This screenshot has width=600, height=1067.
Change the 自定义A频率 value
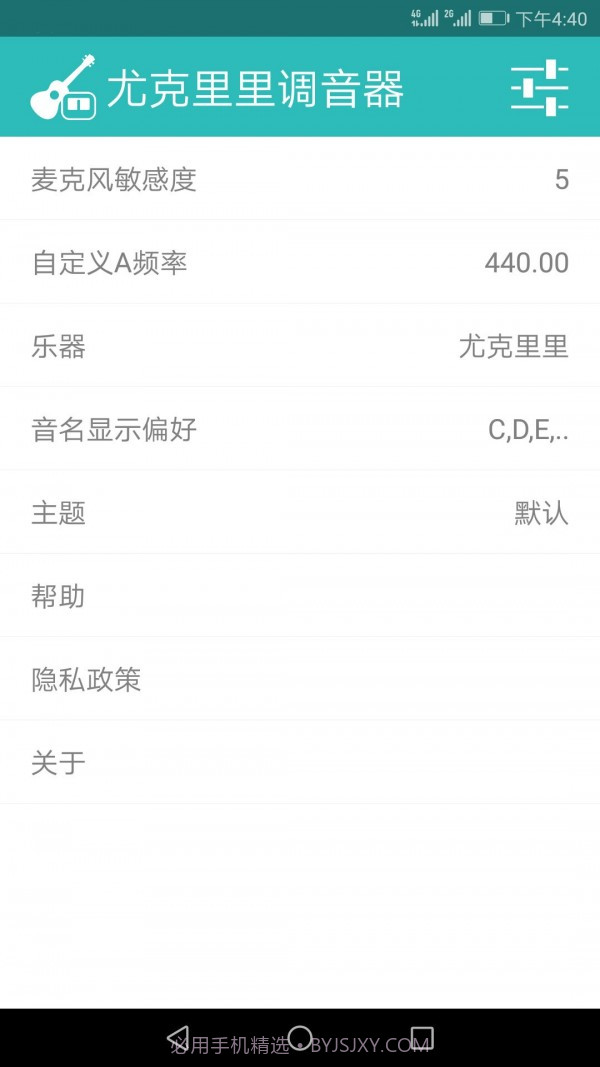point(300,263)
